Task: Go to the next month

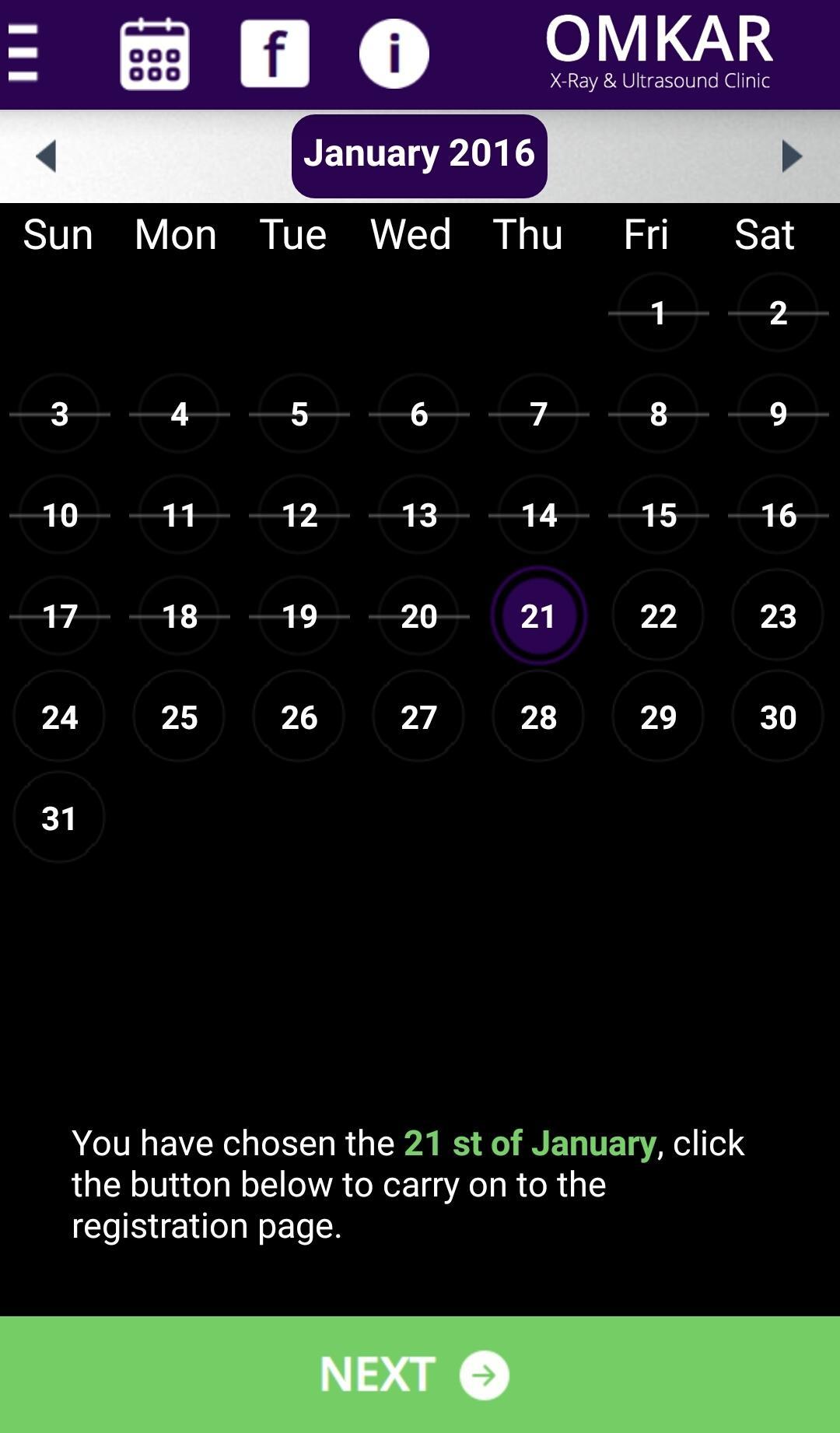Action: click(x=791, y=156)
